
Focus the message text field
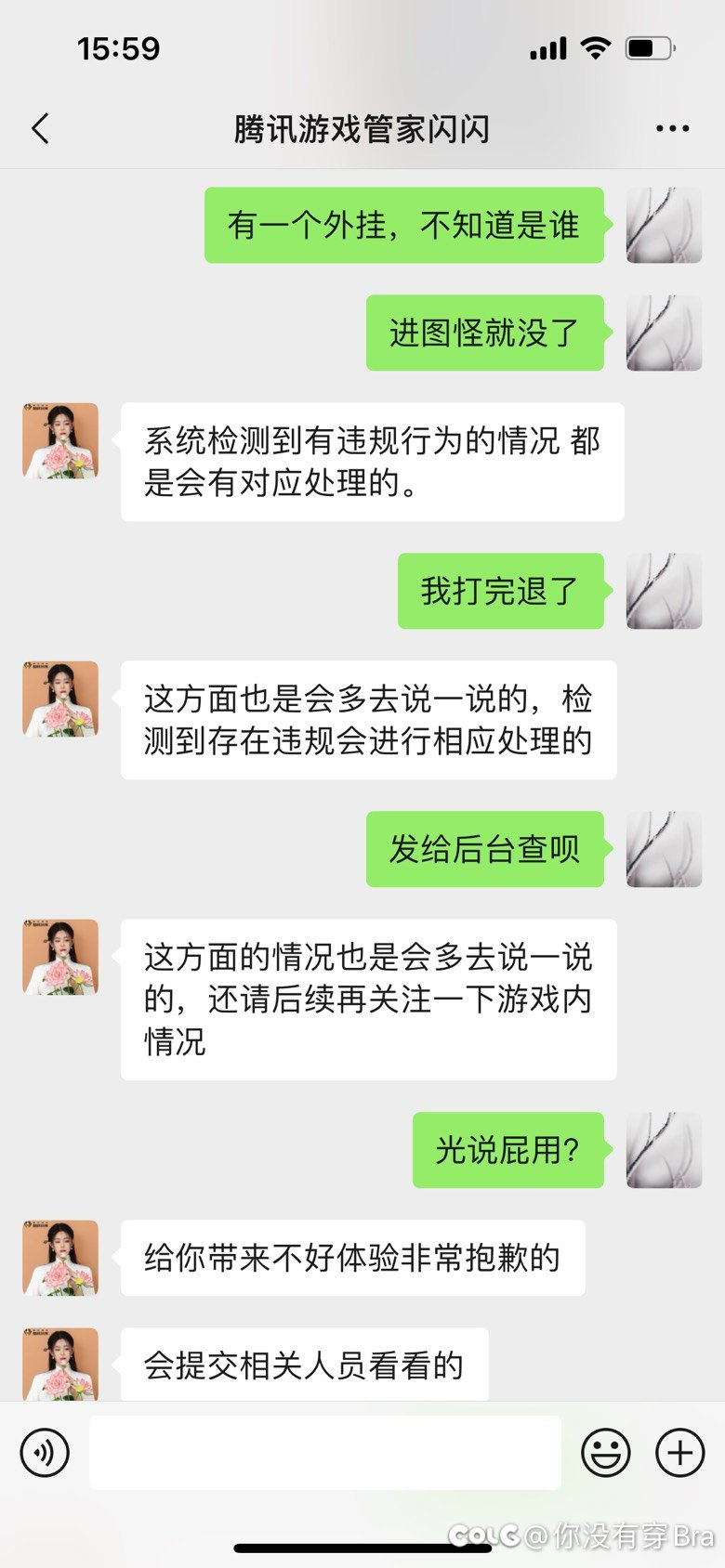tap(325, 1452)
